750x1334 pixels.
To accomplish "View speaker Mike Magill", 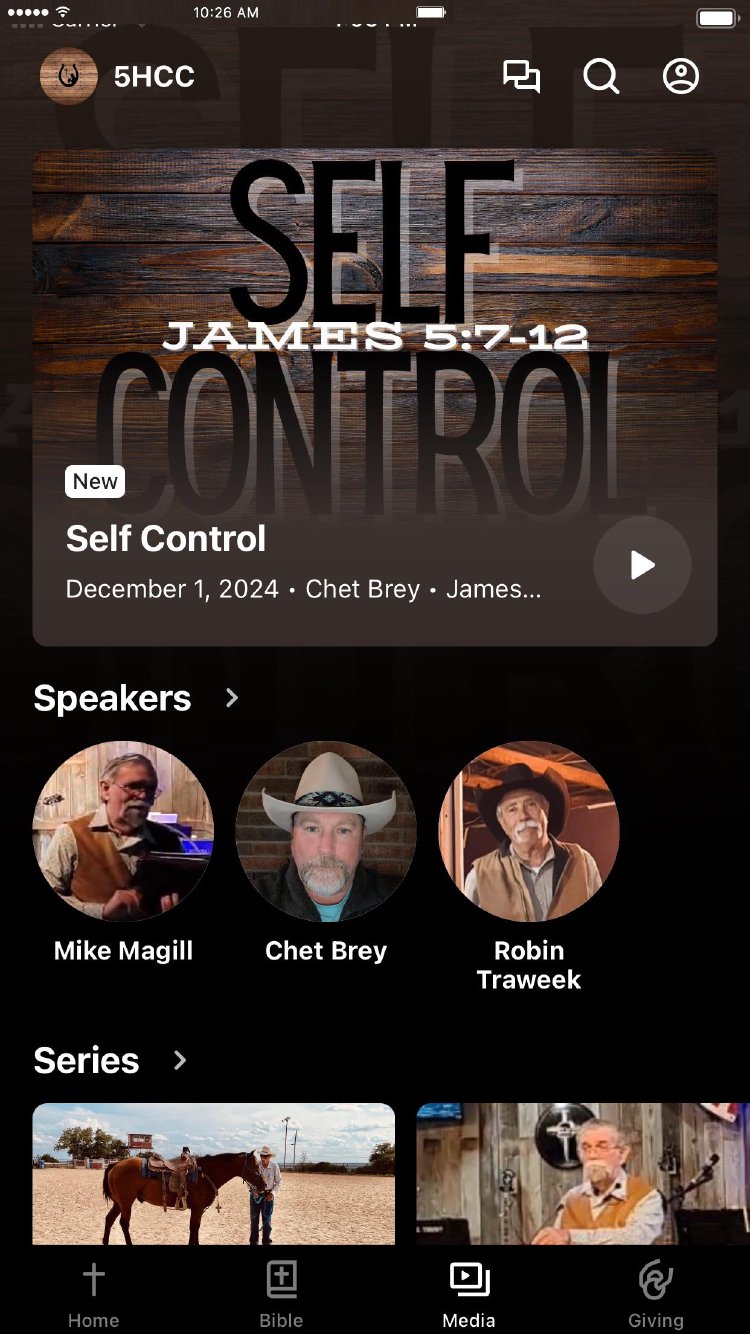I will [123, 831].
